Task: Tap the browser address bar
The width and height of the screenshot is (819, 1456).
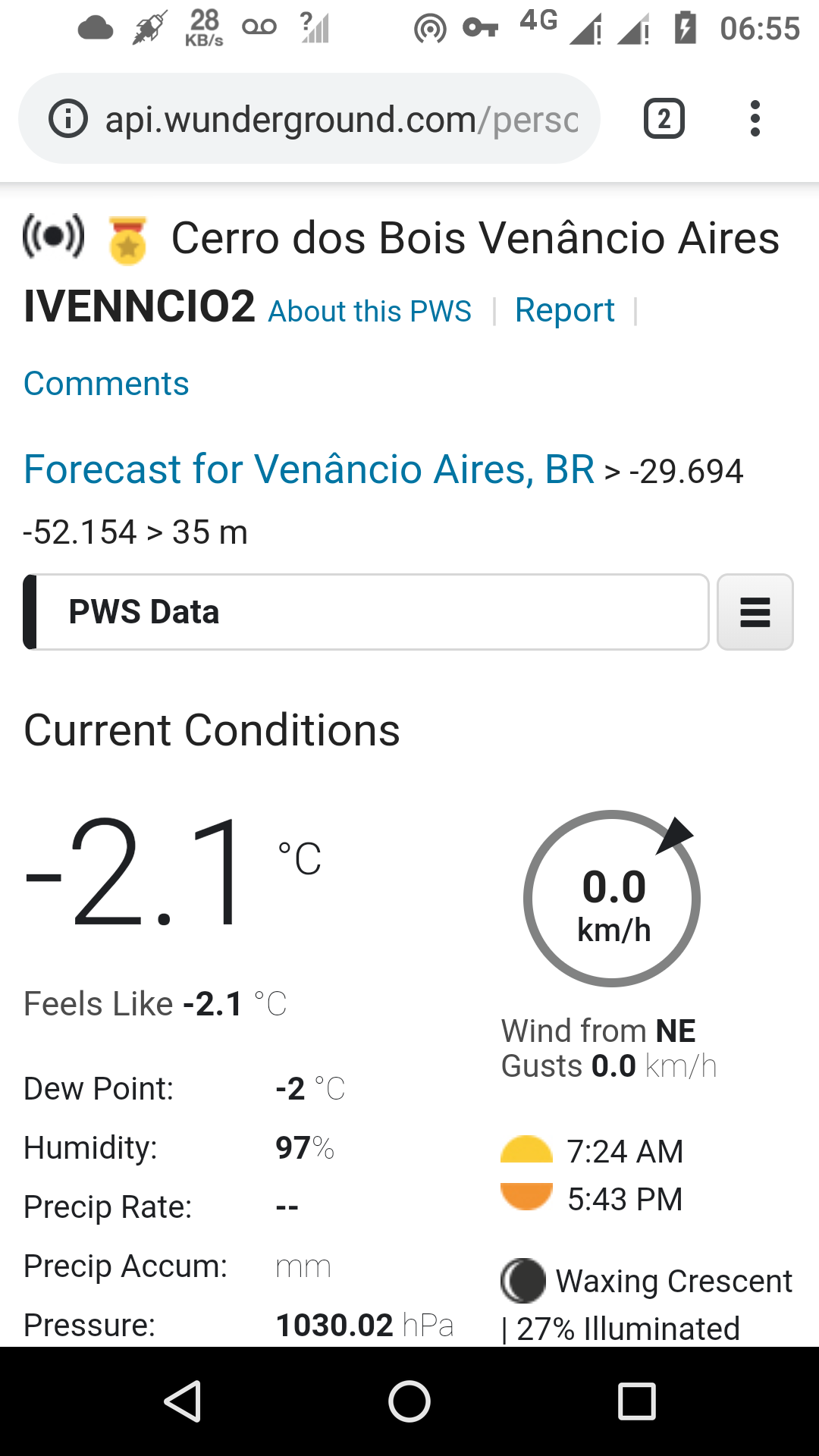Action: (x=309, y=119)
